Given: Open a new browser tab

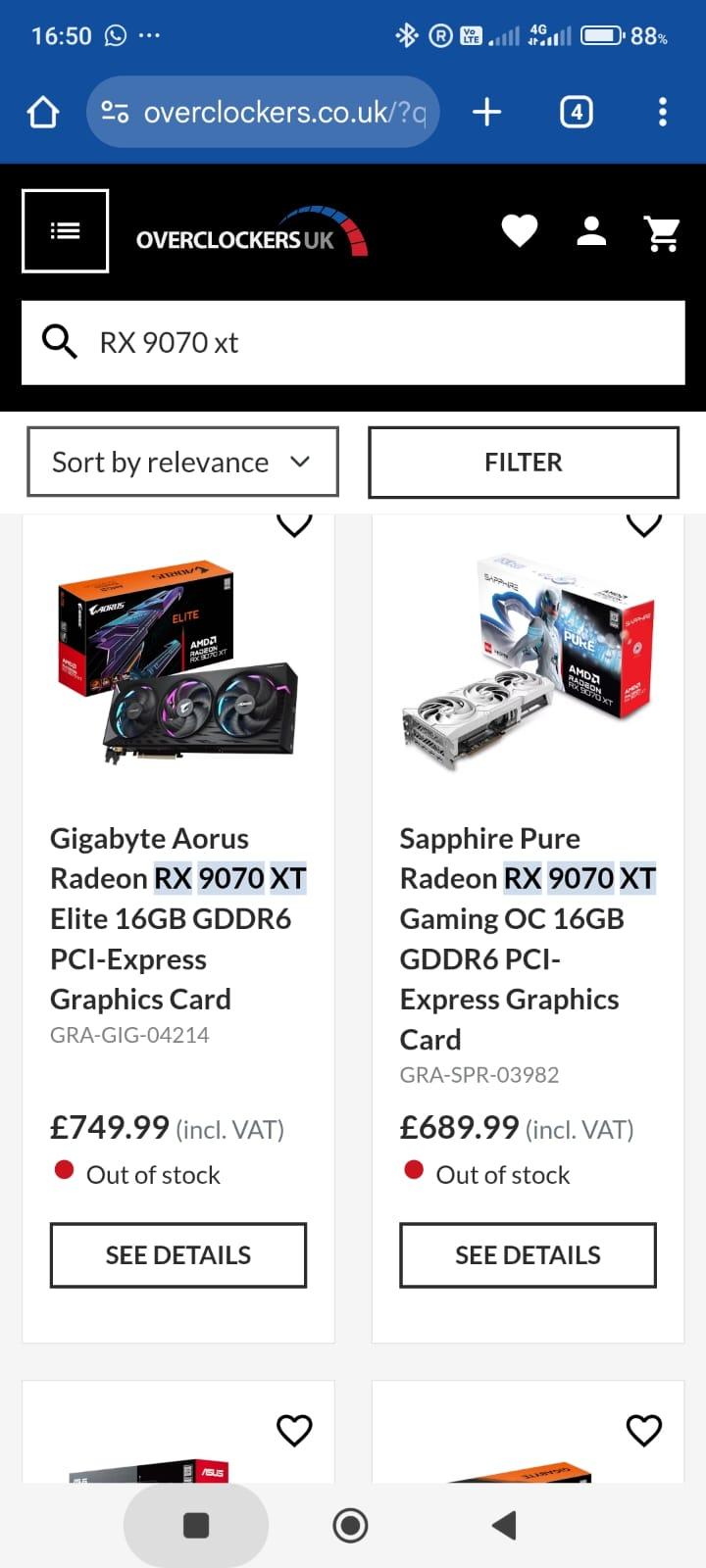Looking at the screenshot, I should tap(486, 113).
